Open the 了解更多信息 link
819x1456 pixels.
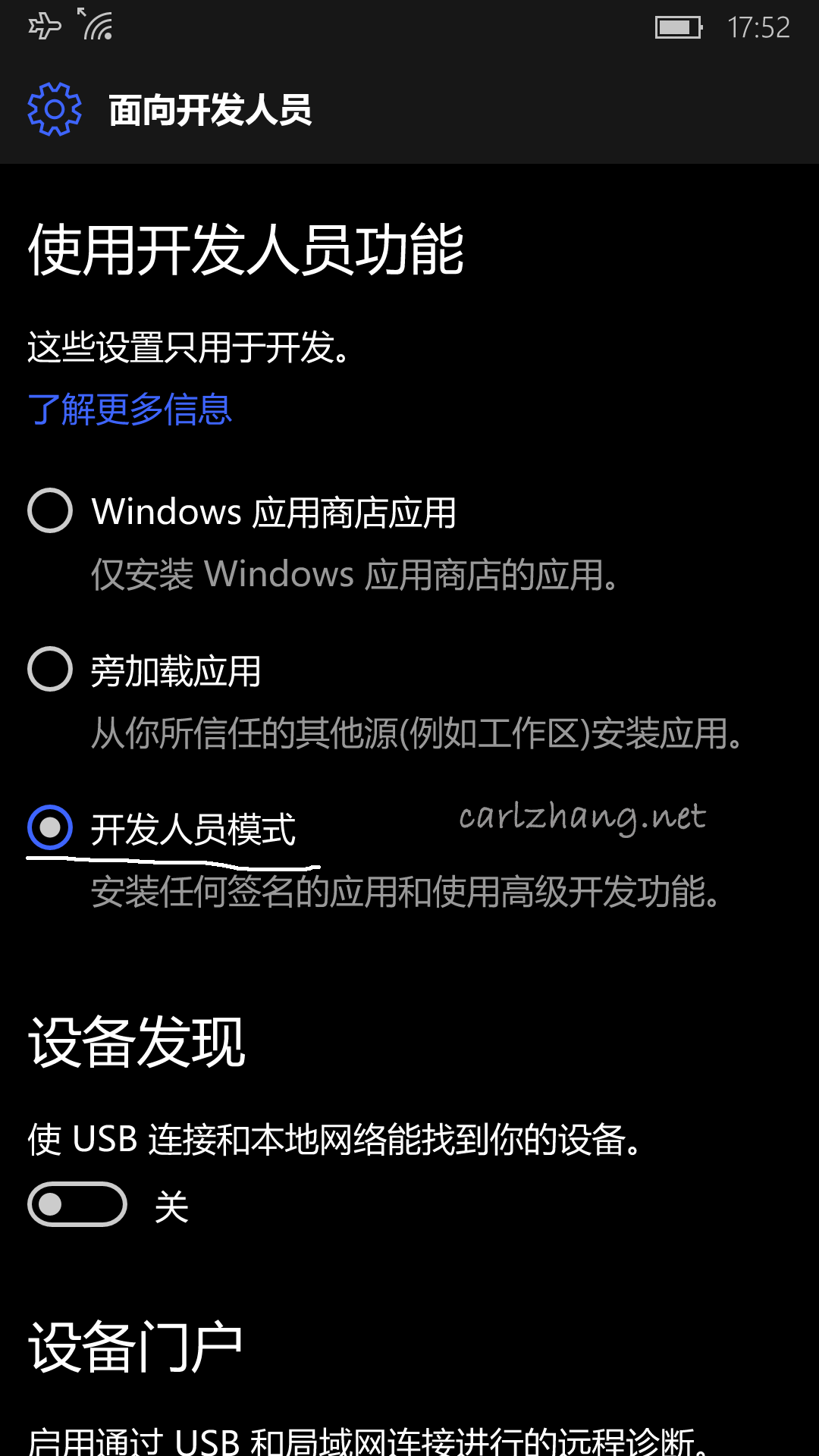[x=130, y=409]
